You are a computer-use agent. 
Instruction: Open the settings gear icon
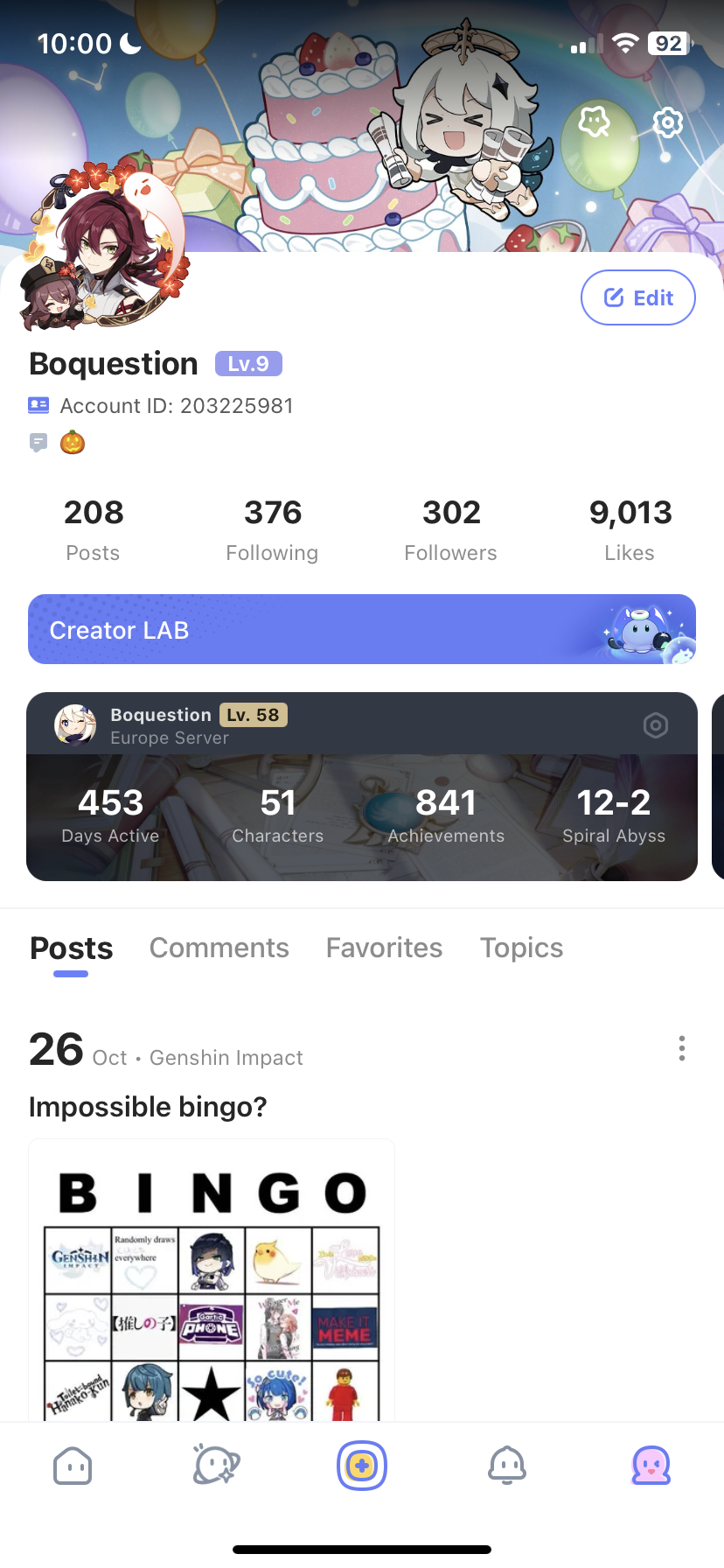[x=667, y=122]
